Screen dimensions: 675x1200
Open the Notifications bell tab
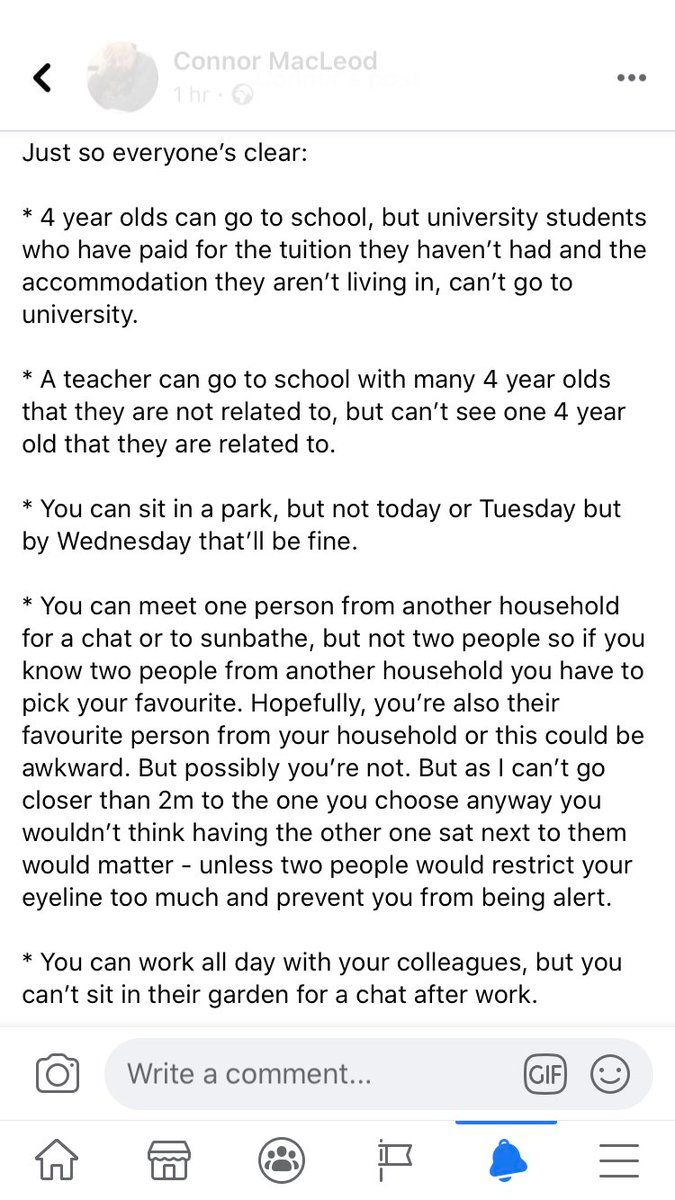coord(507,1160)
